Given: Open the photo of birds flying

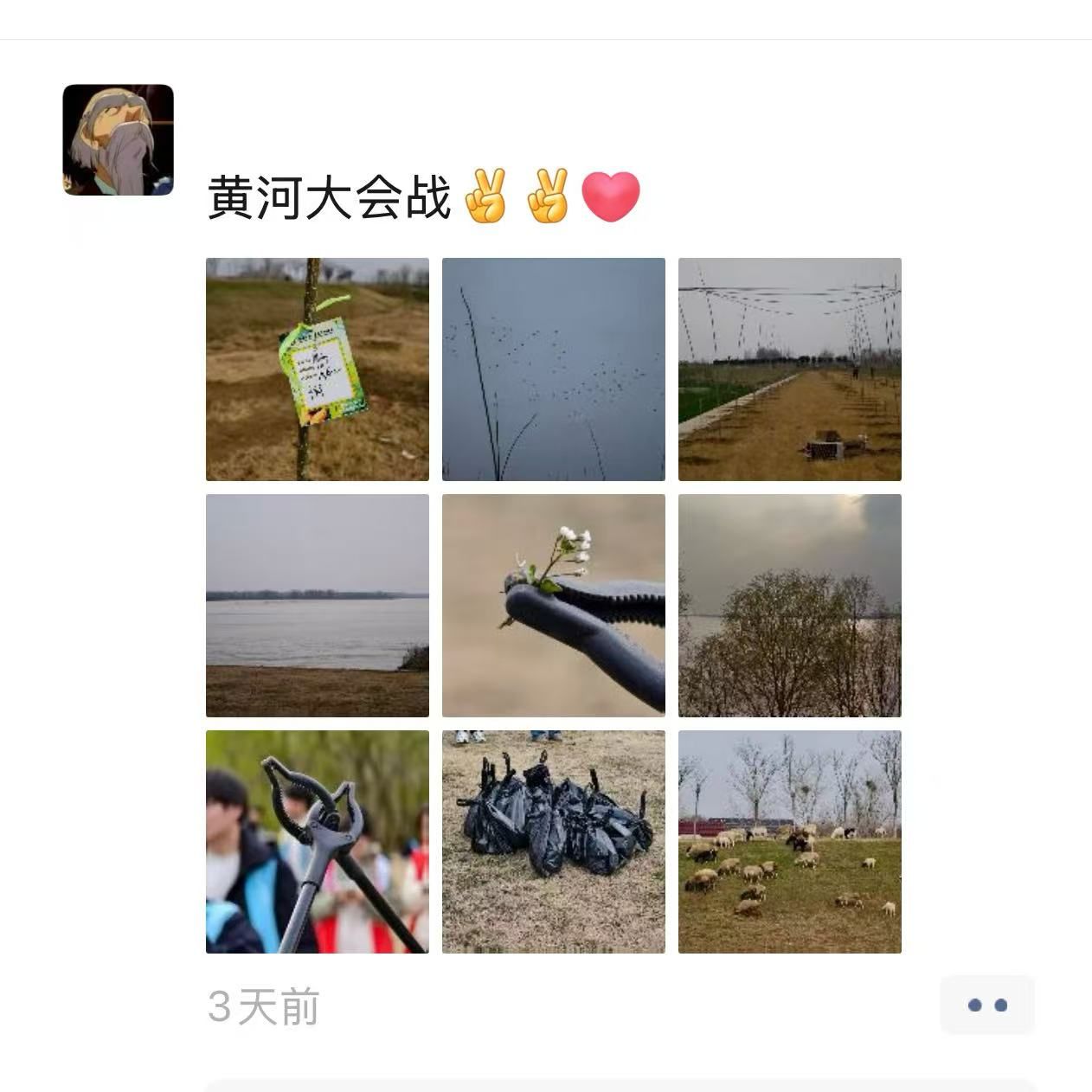Looking at the screenshot, I should click(553, 369).
